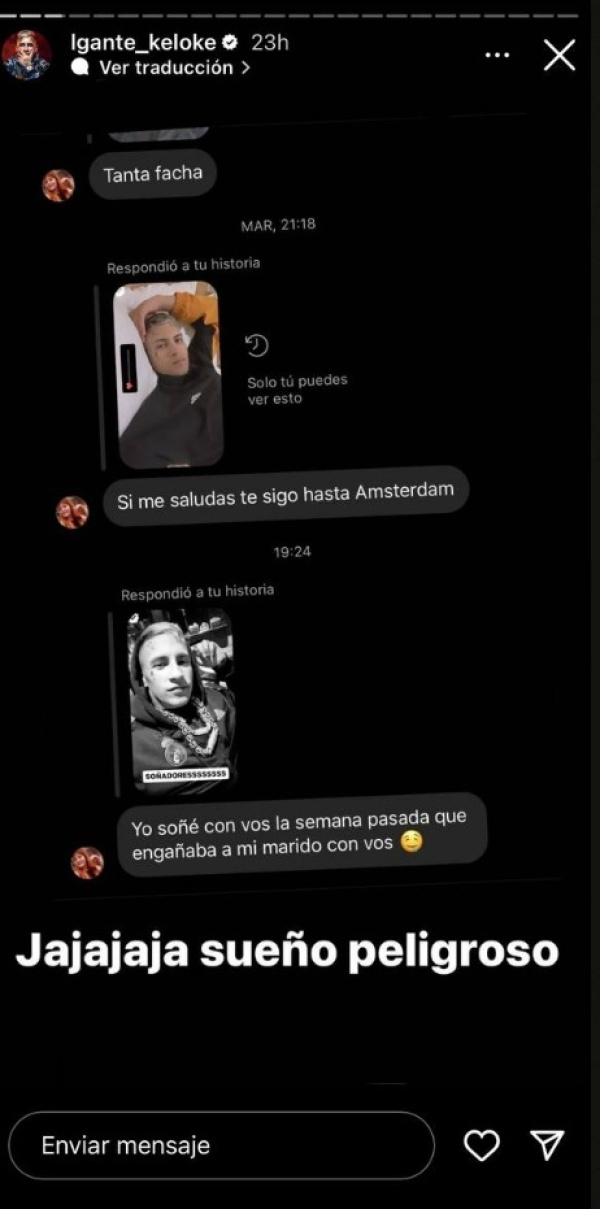Open lgante_keloke's profile picture
600x1209 pixels.
[28, 55]
